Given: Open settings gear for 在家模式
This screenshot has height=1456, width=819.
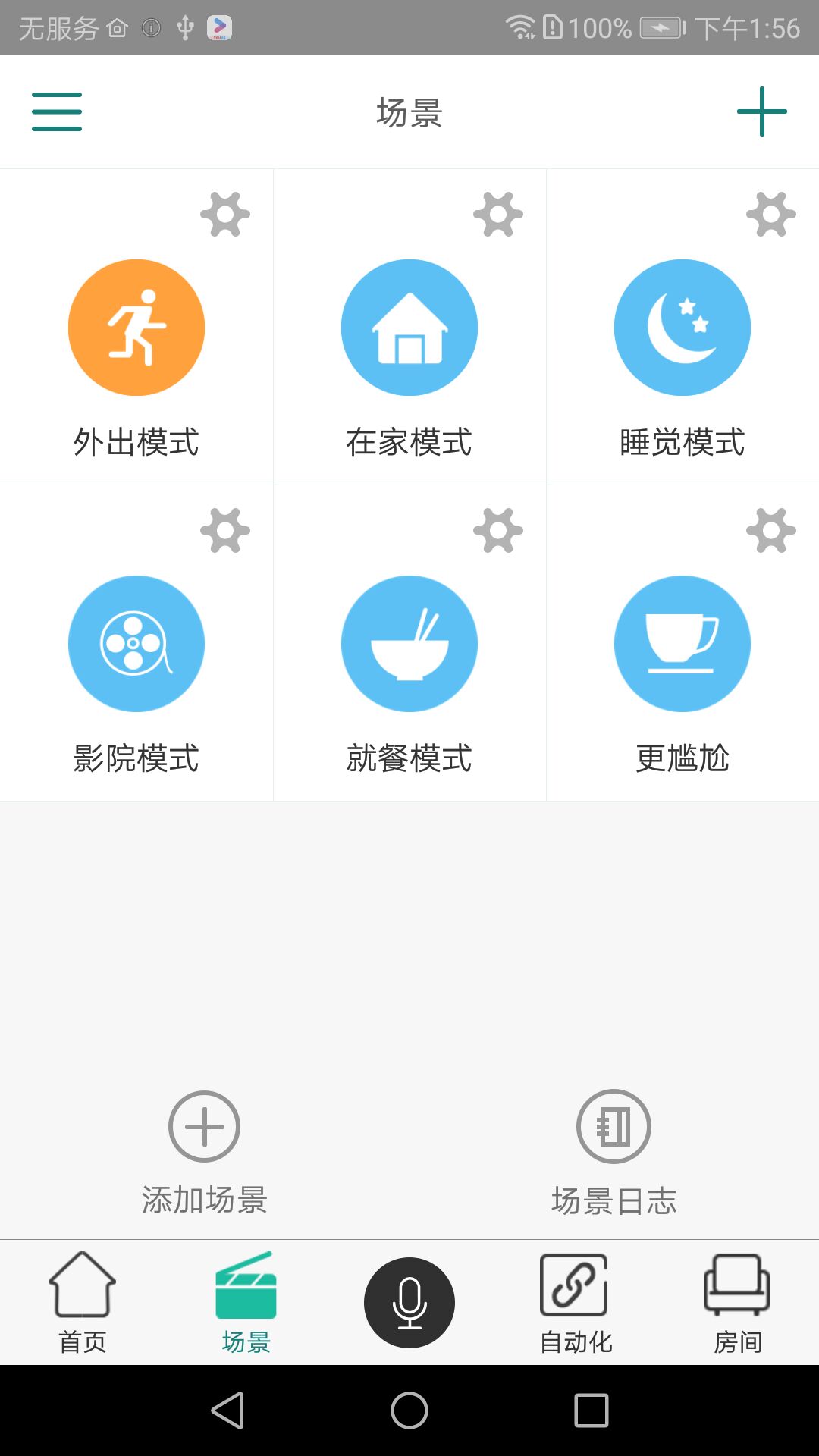Looking at the screenshot, I should [x=498, y=215].
